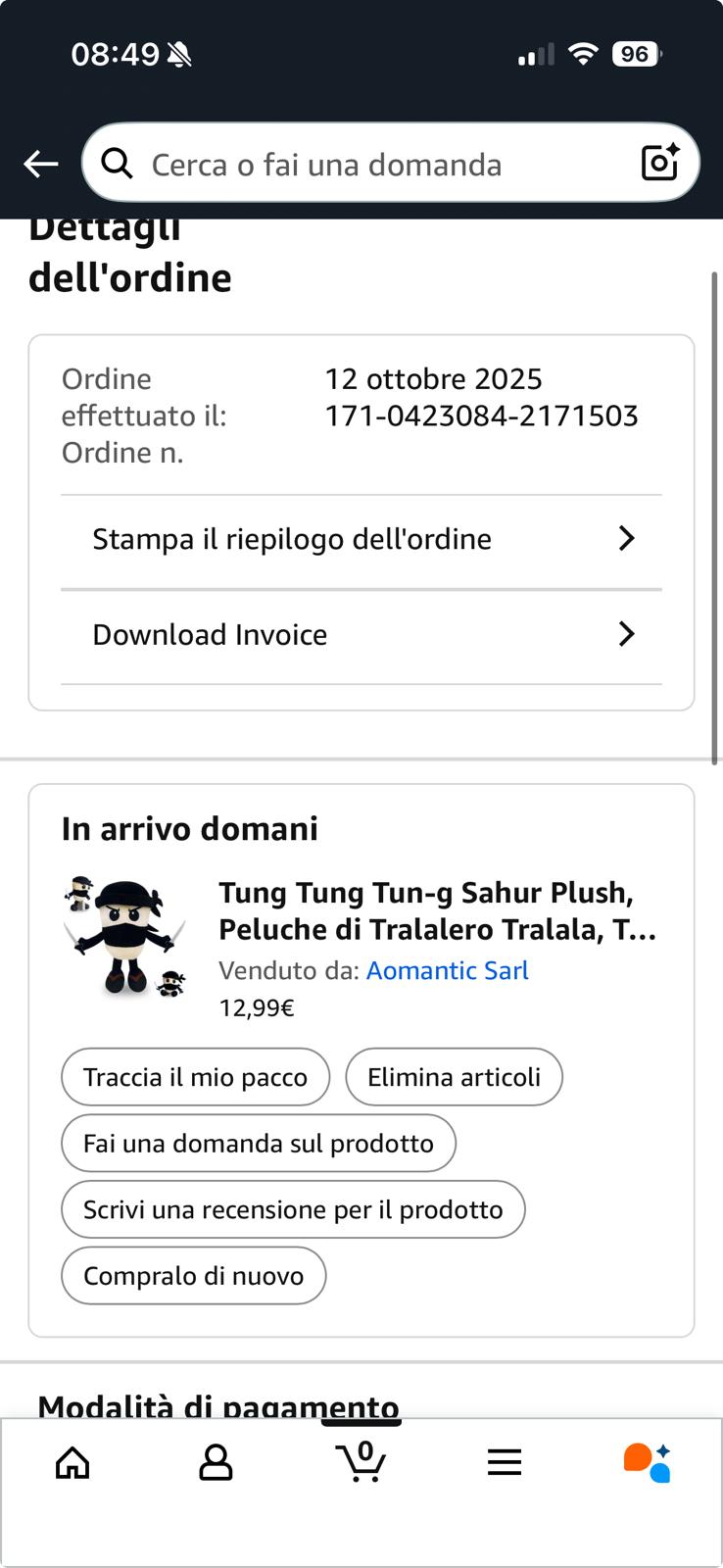Go back using the top arrow
This screenshot has height=1568, width=723.
[41, 164]
